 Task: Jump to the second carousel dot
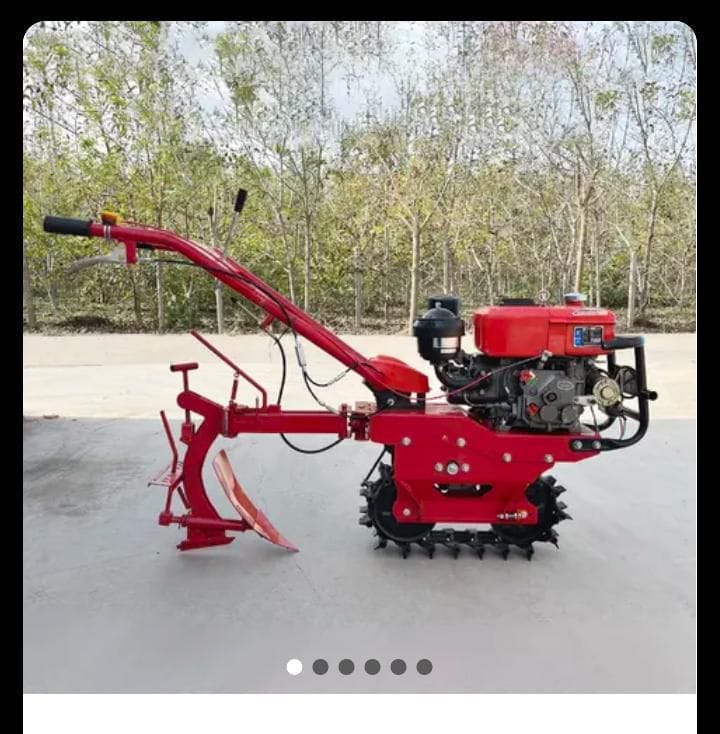coord(320,667)
